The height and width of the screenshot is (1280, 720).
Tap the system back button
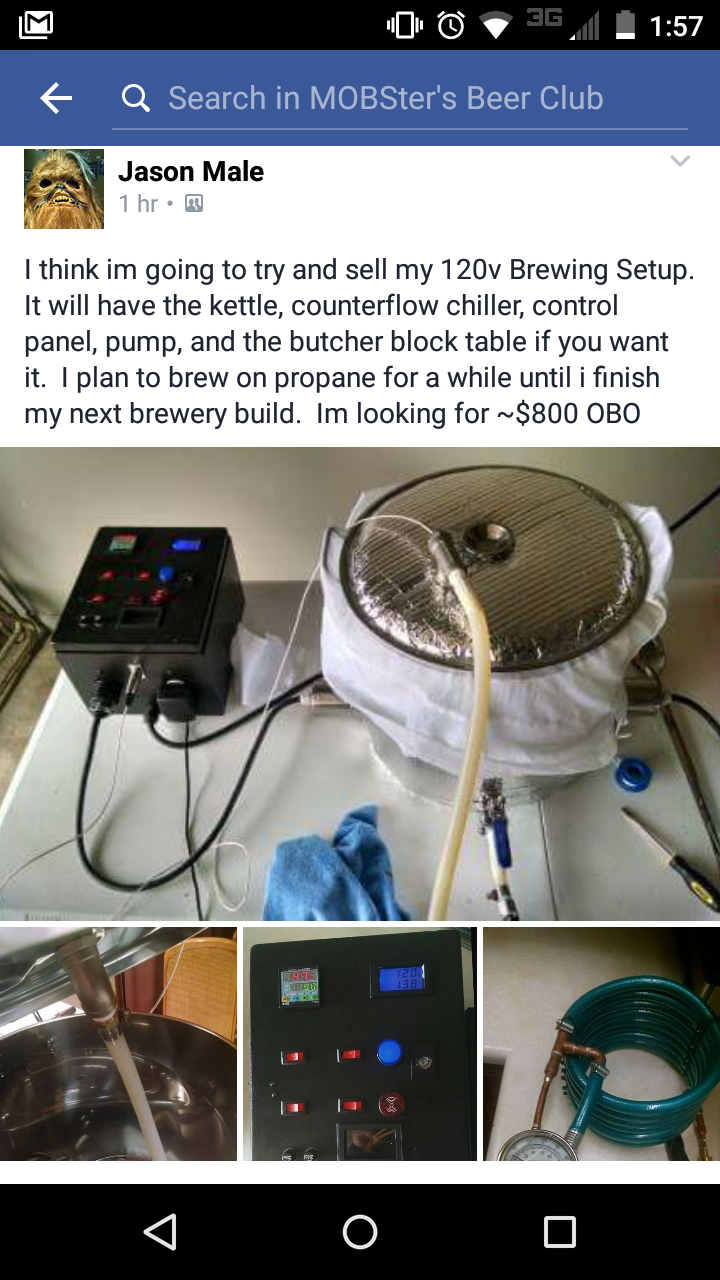160,1232
